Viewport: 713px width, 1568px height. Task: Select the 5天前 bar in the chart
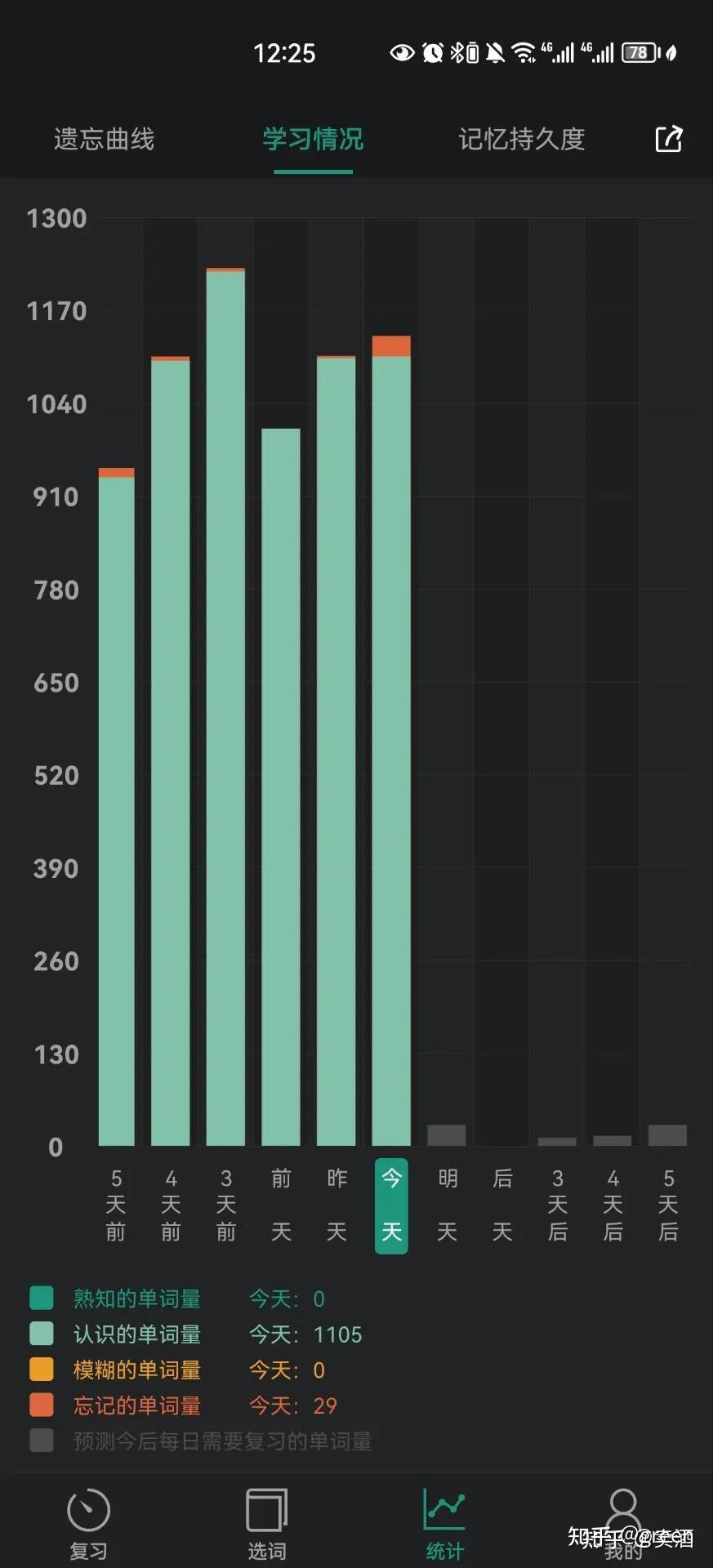pos(116,807)
